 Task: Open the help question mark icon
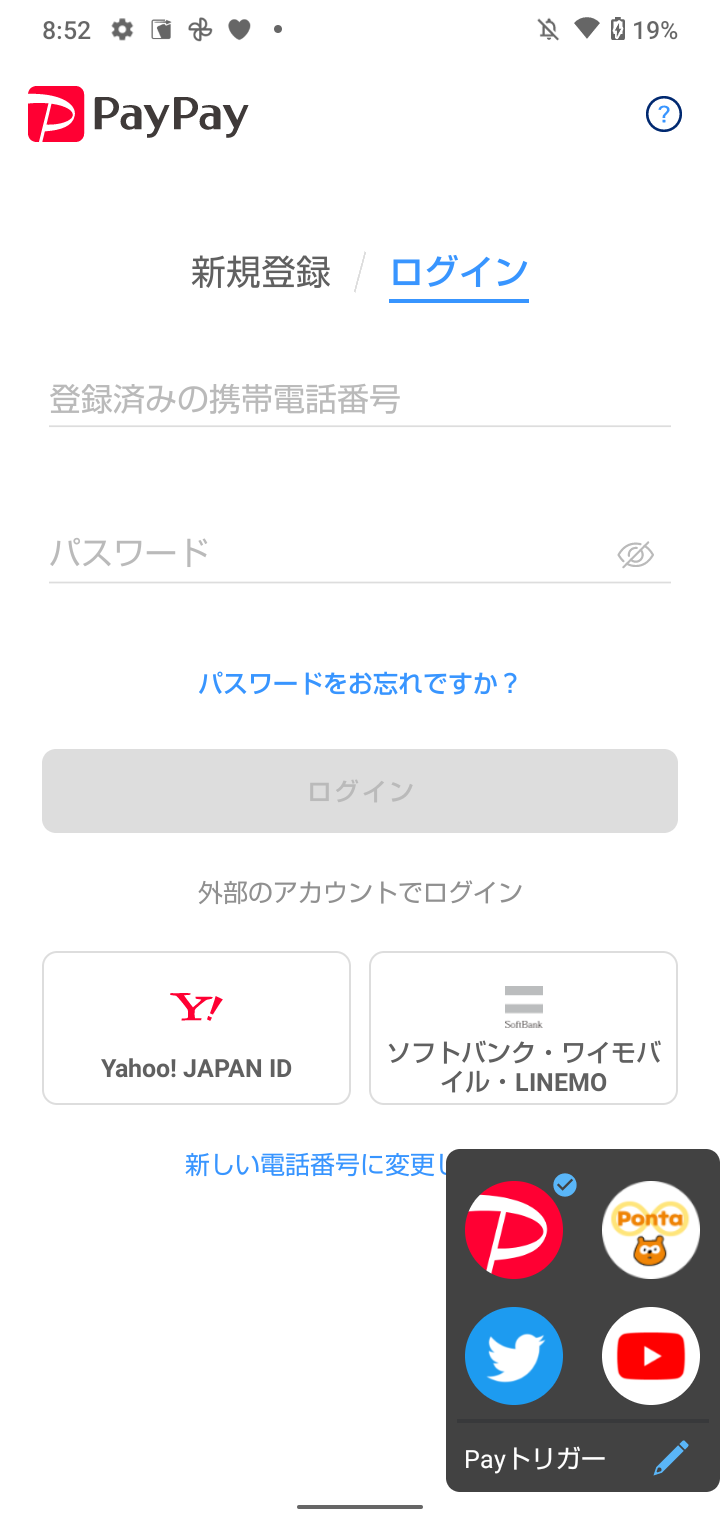pyautogui.click(x=664, y=115)
